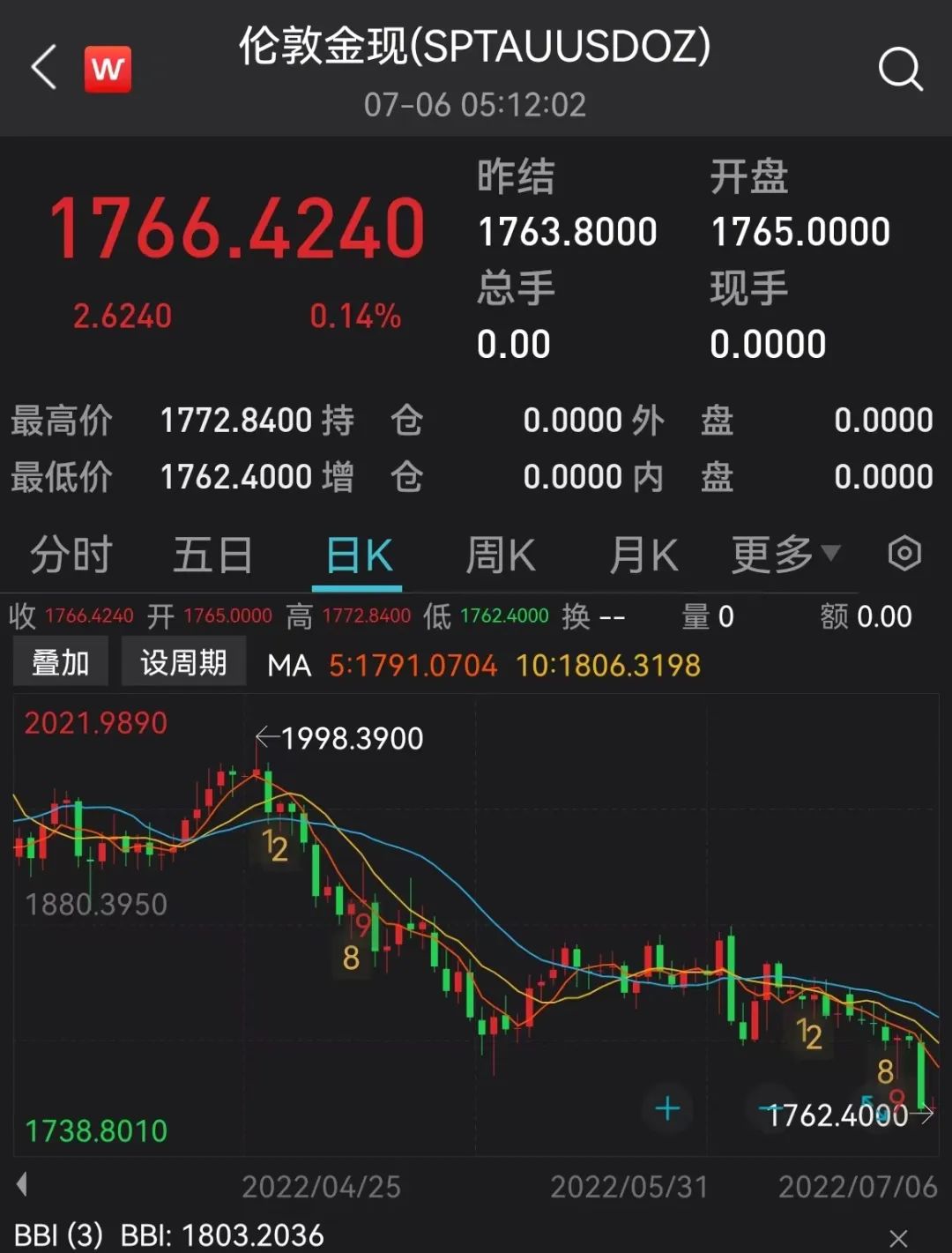Open the search magnifier icon

[900, 69]
